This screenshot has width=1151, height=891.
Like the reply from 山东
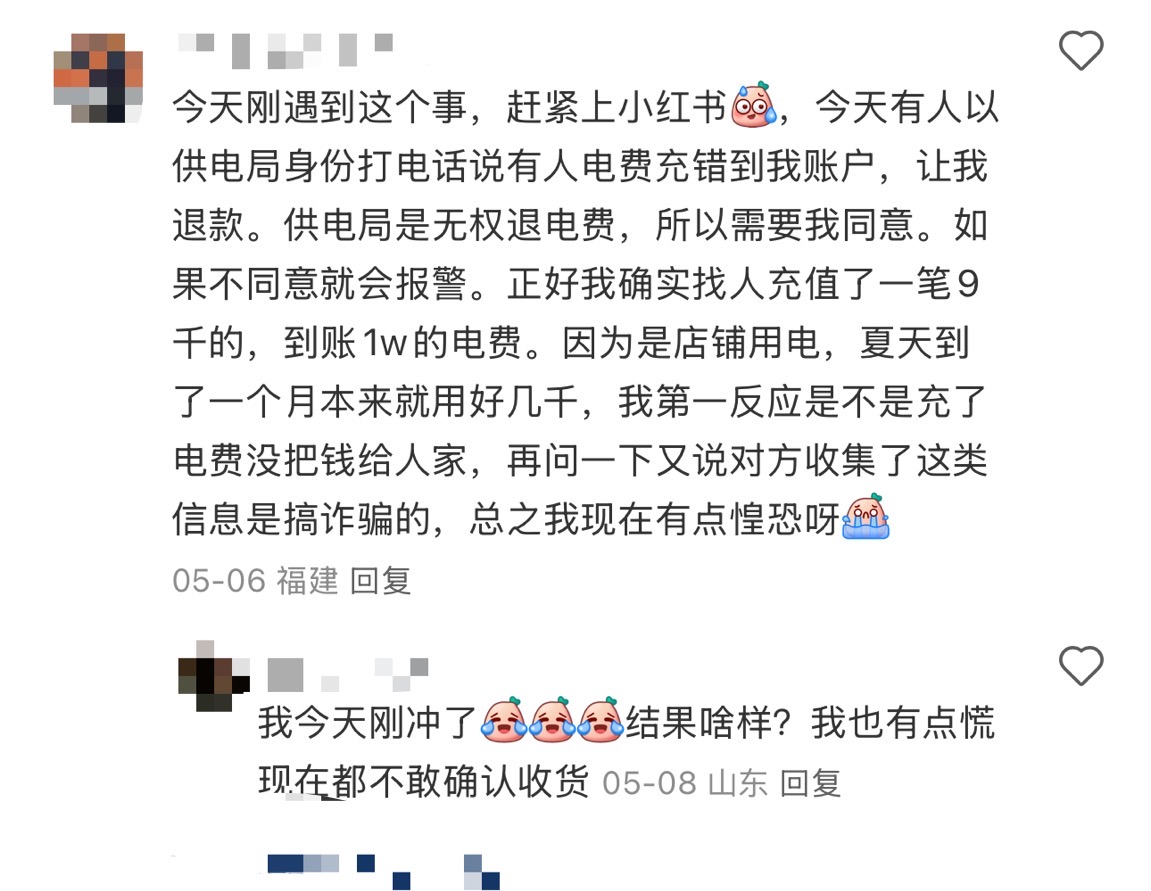pos(1080,666)
